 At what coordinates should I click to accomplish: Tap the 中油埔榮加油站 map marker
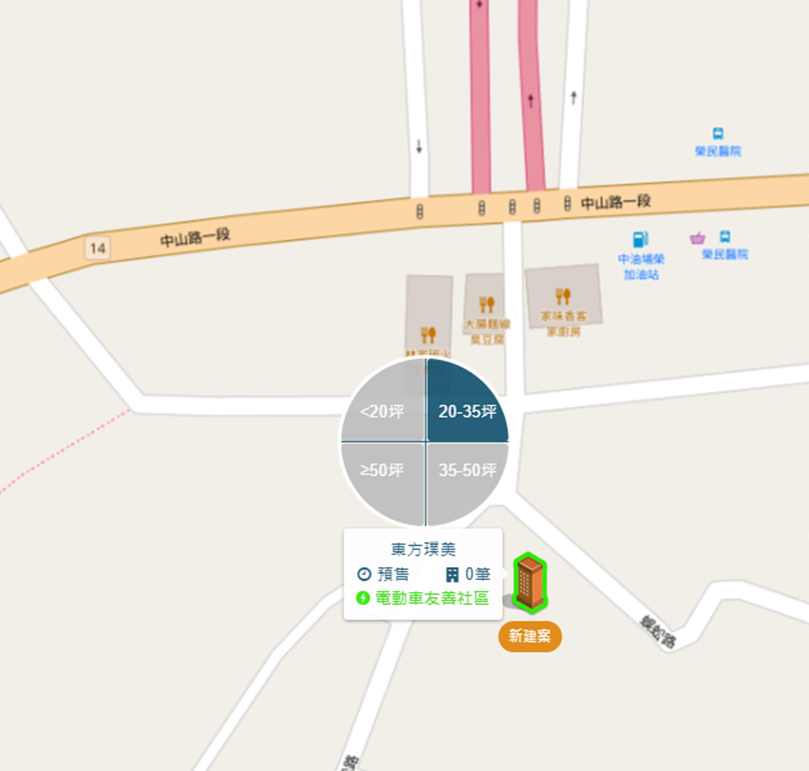coord(640,240)
